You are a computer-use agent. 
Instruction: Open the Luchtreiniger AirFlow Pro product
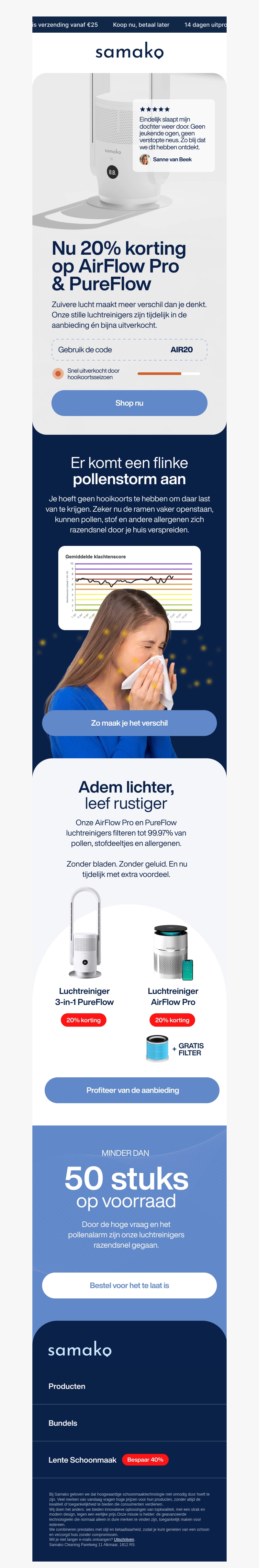pyautogui.click(x=173, y=997)
